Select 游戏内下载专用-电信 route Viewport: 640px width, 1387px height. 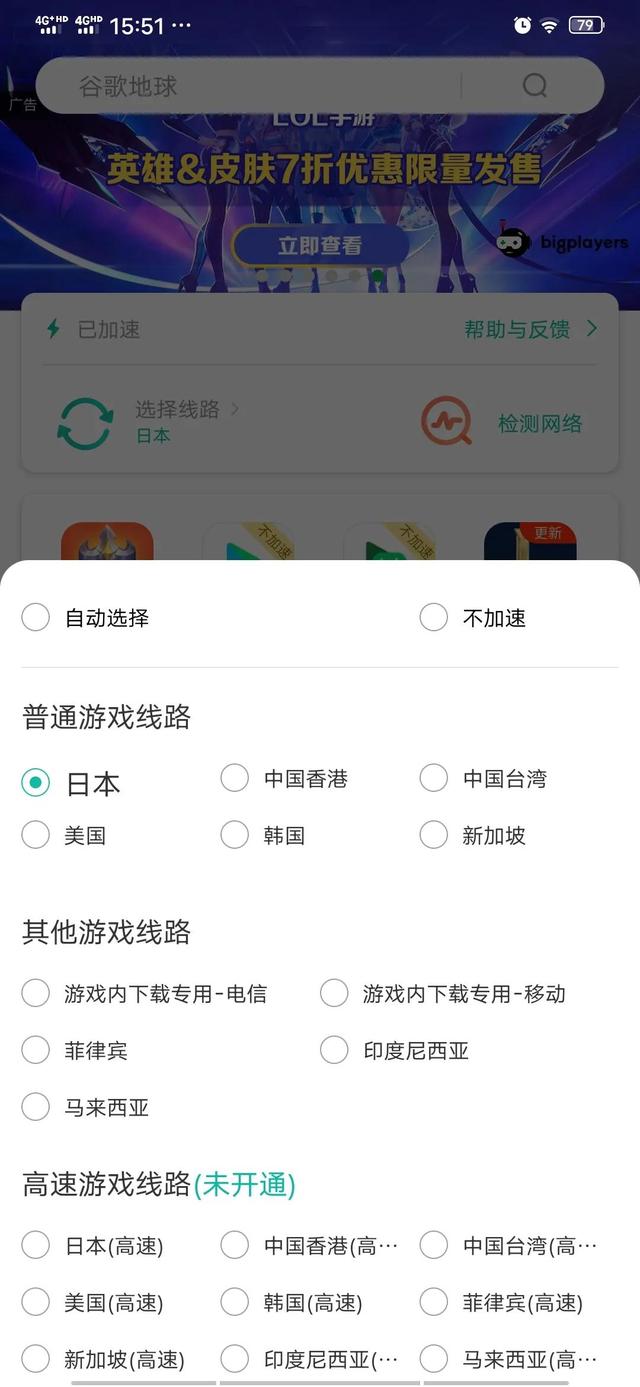pyautogui.click(x=144, y=994)
